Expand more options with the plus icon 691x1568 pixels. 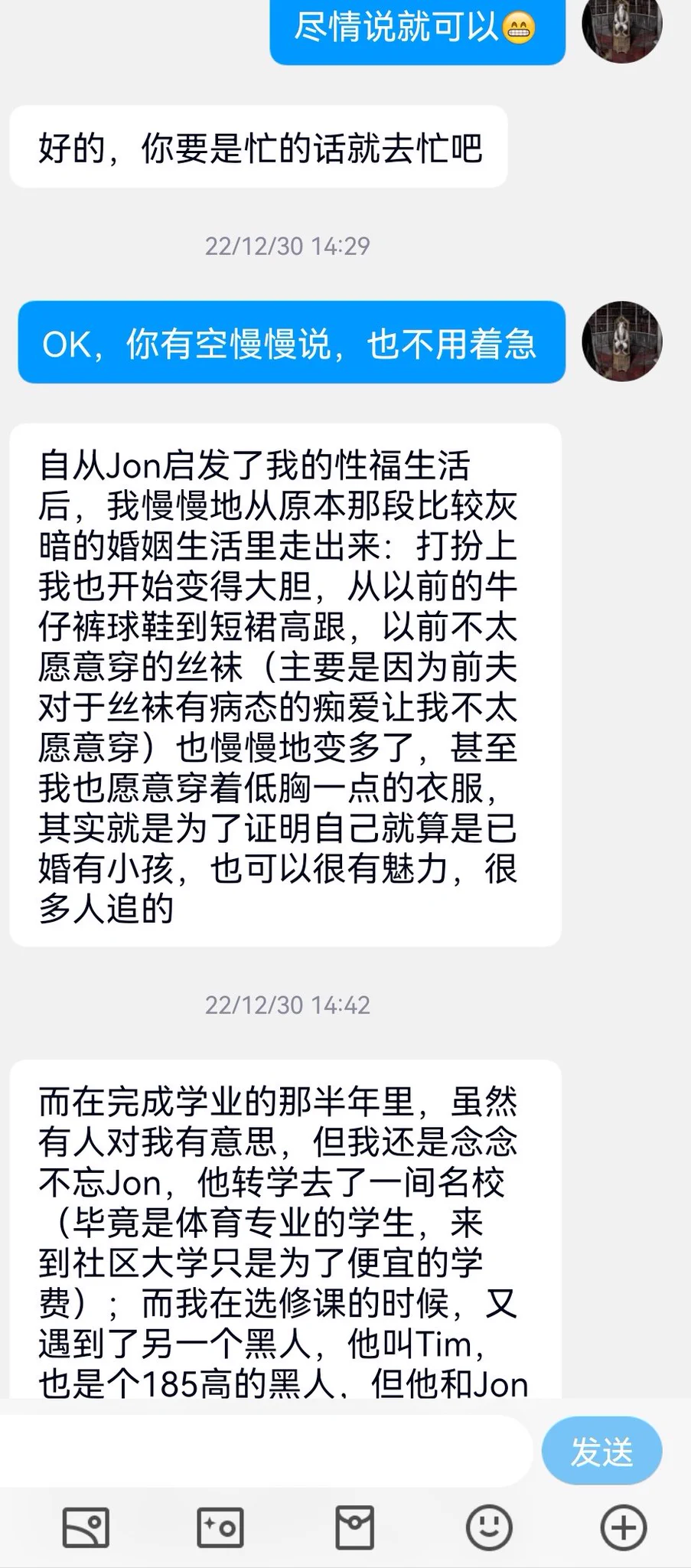[624, 1527]
